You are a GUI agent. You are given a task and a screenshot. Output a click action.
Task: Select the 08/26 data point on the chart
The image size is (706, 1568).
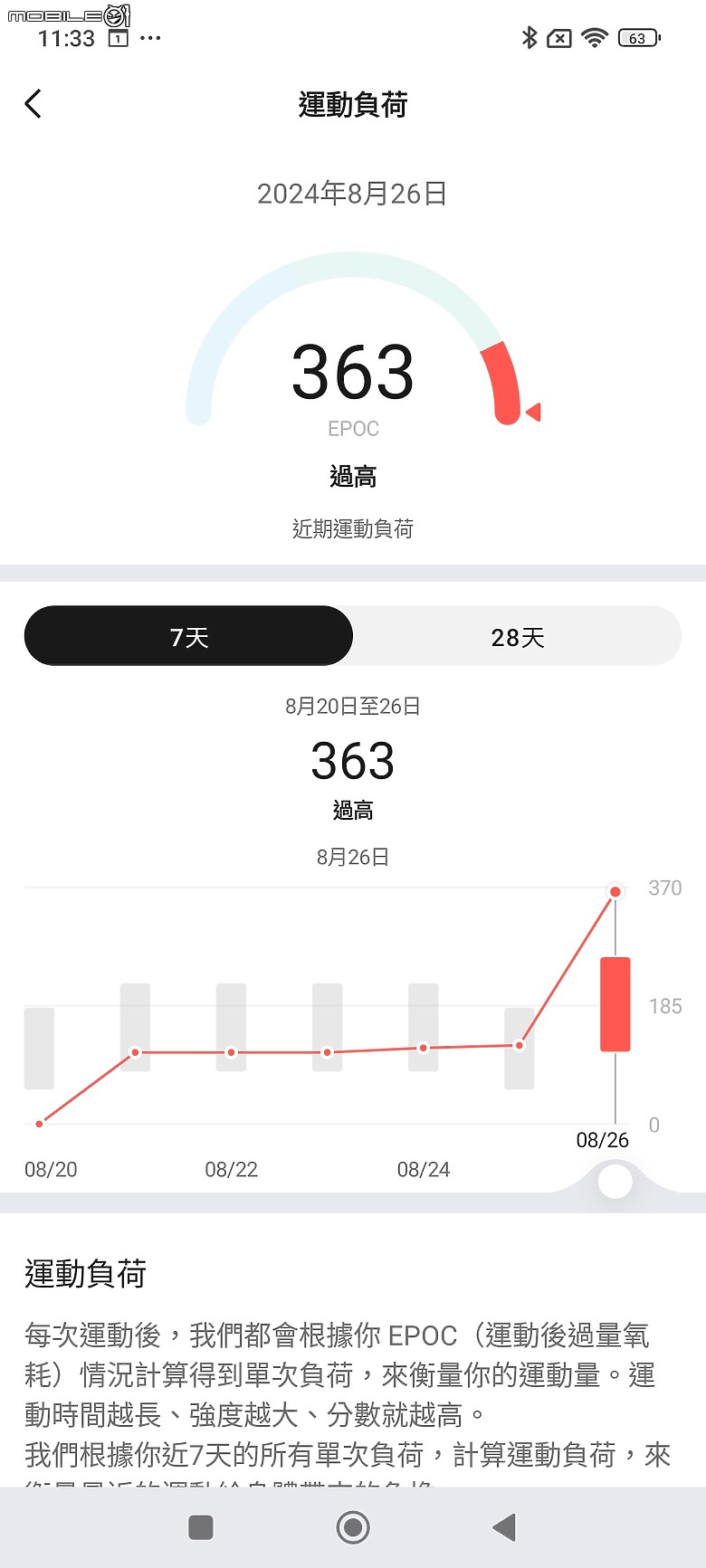point(615,891)
